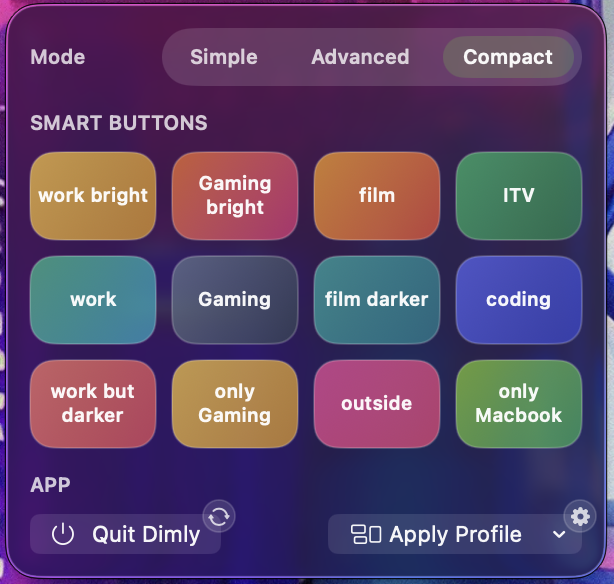Image resolution: width=614 pixels, height=584 pixels.
Task: Tap the 'work' smart button
Action: click(93, 300)
